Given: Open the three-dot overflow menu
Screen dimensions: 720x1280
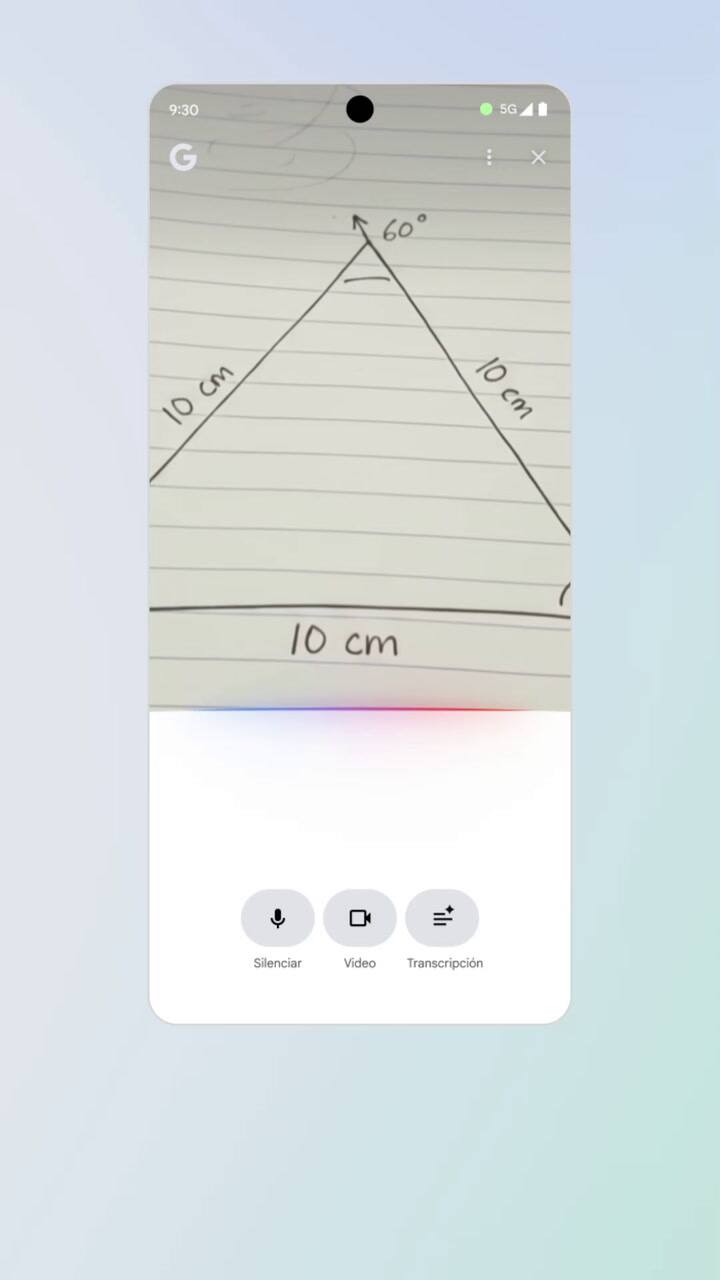Looking at the screenshot, I should [x=489, y=157].
